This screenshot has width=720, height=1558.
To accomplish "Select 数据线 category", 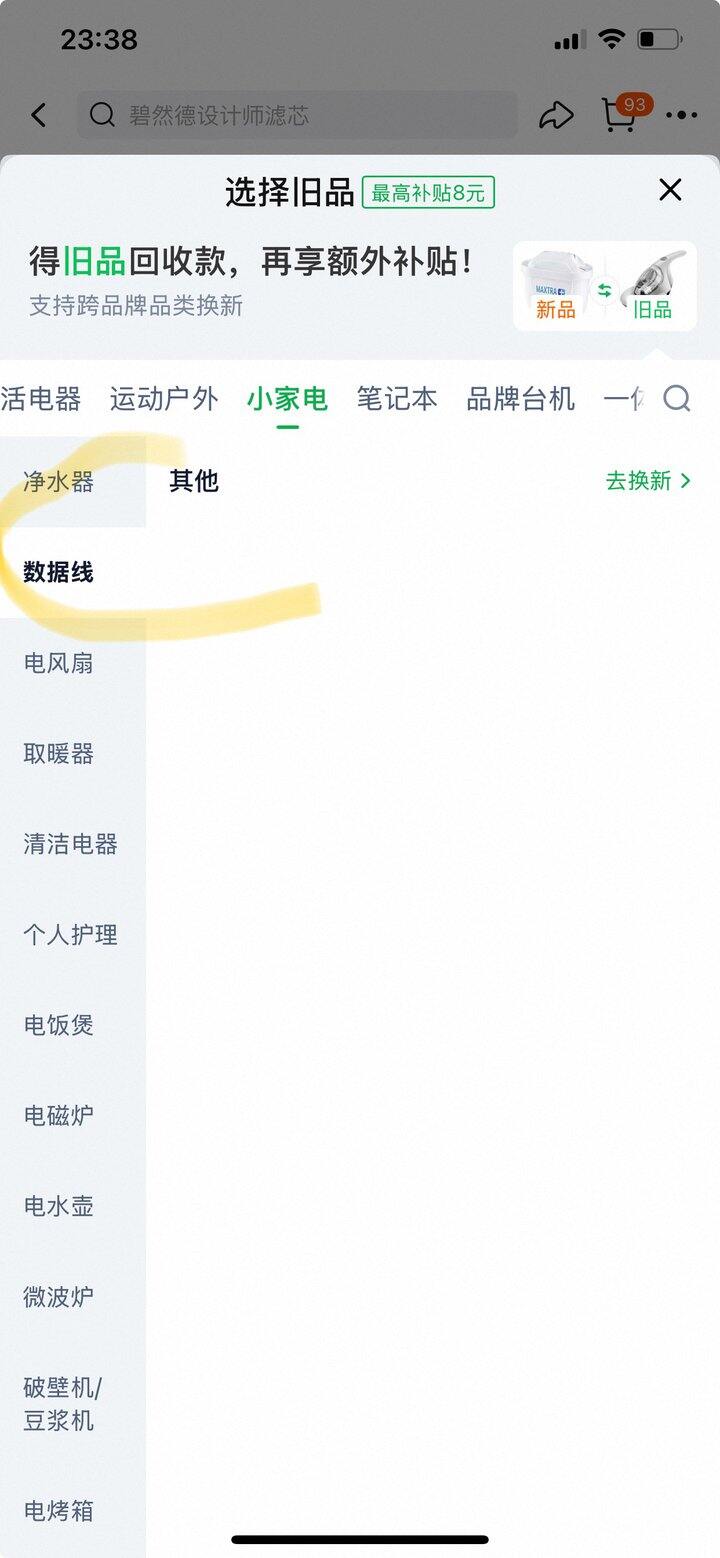I will pos(59,572).
